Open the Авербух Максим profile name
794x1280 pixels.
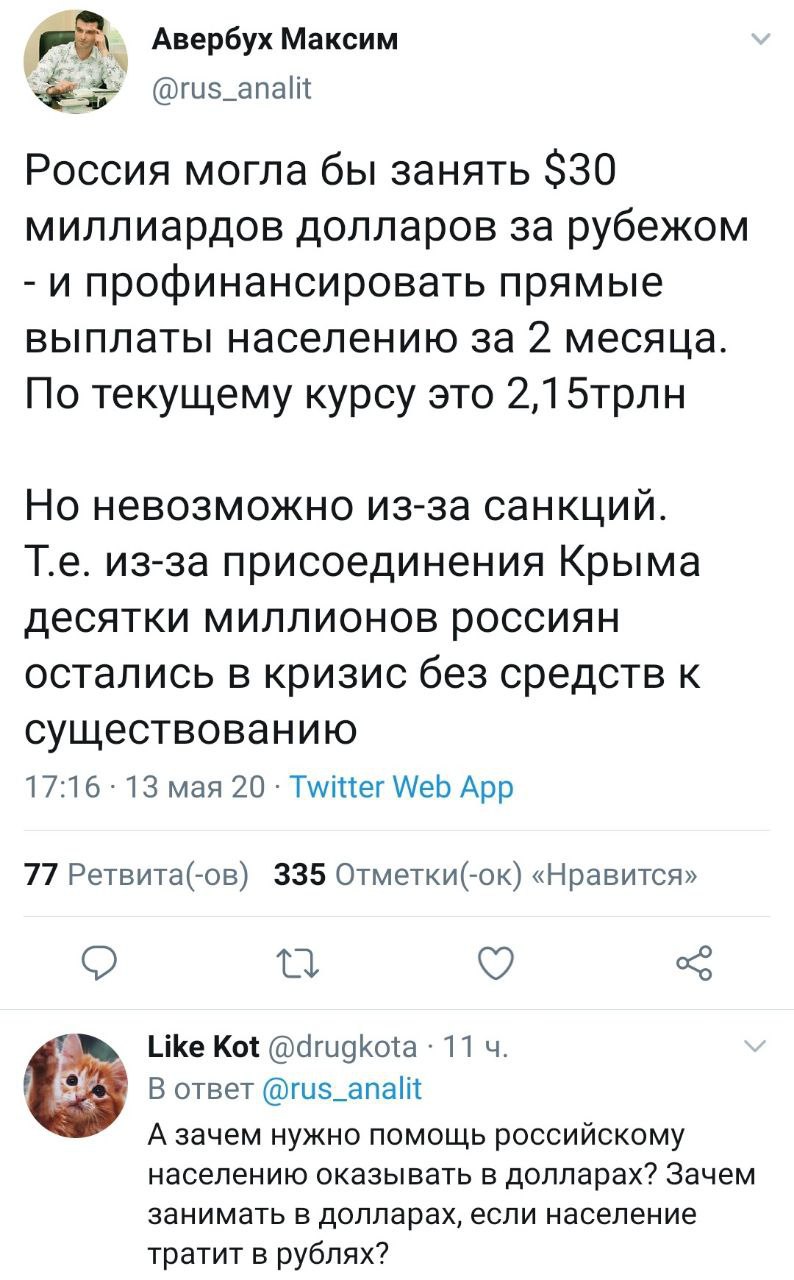(x=274, y=40)
